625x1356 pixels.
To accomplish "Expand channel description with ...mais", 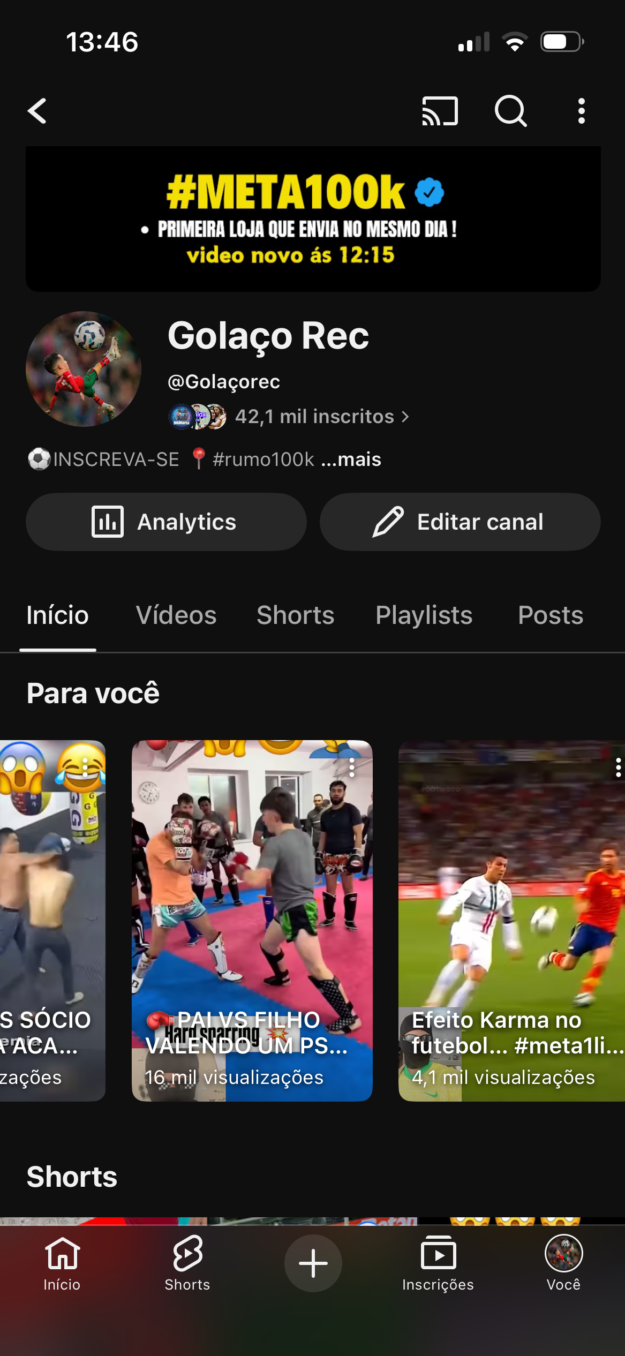I will 351,460.
